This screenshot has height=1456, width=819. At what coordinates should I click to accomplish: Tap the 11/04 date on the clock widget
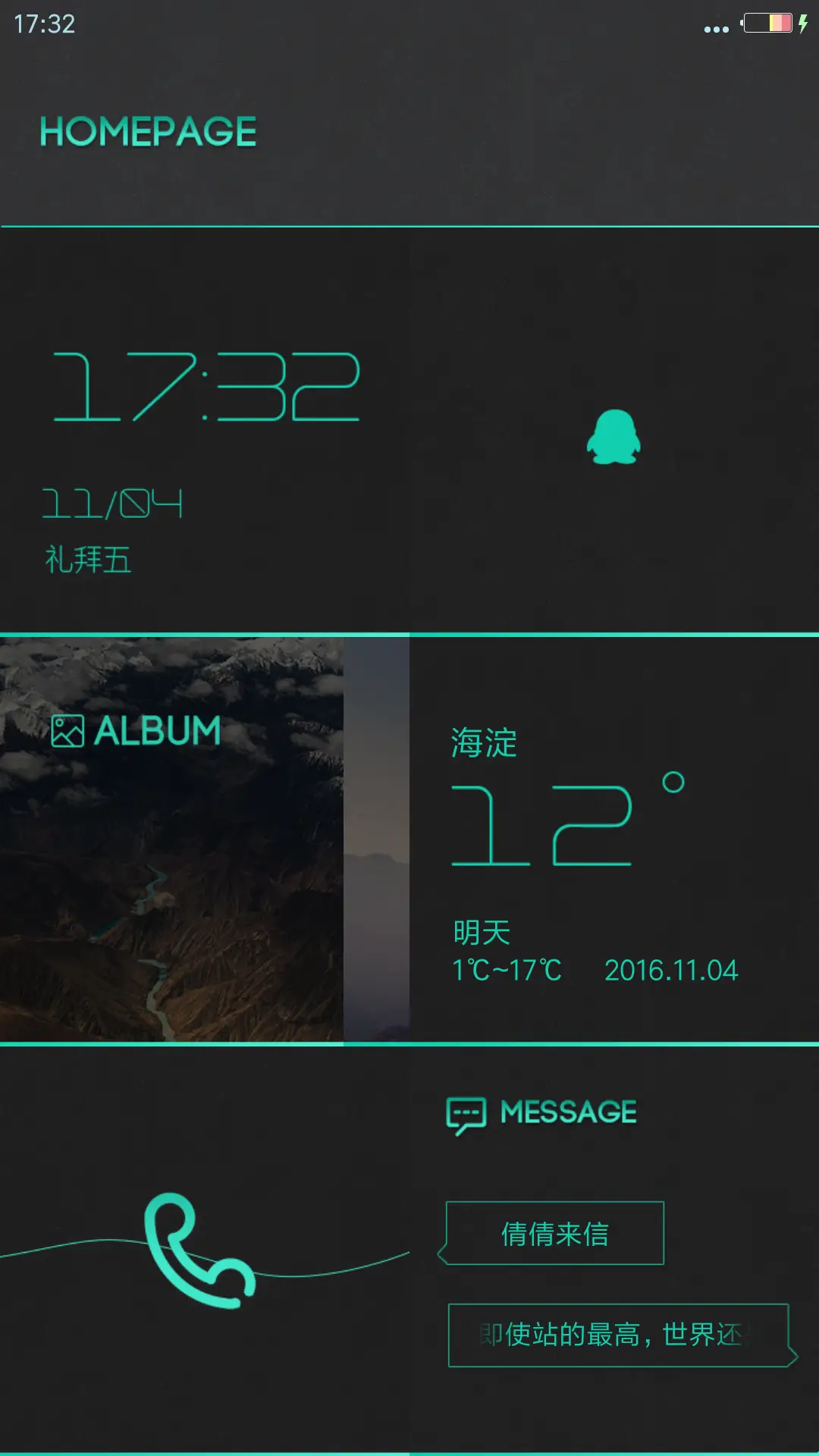tap(115, 500)
